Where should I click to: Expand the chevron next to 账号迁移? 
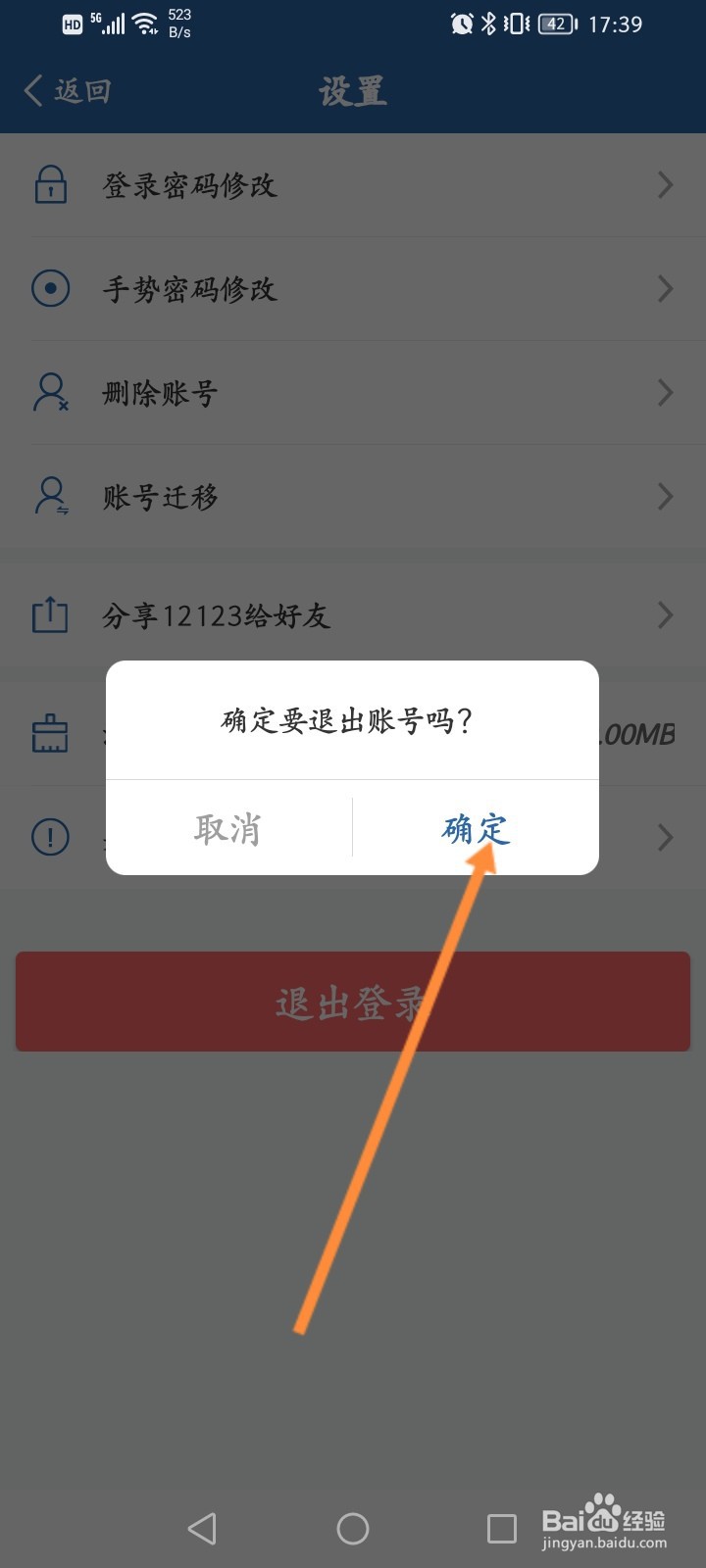[x=665, y=497]
